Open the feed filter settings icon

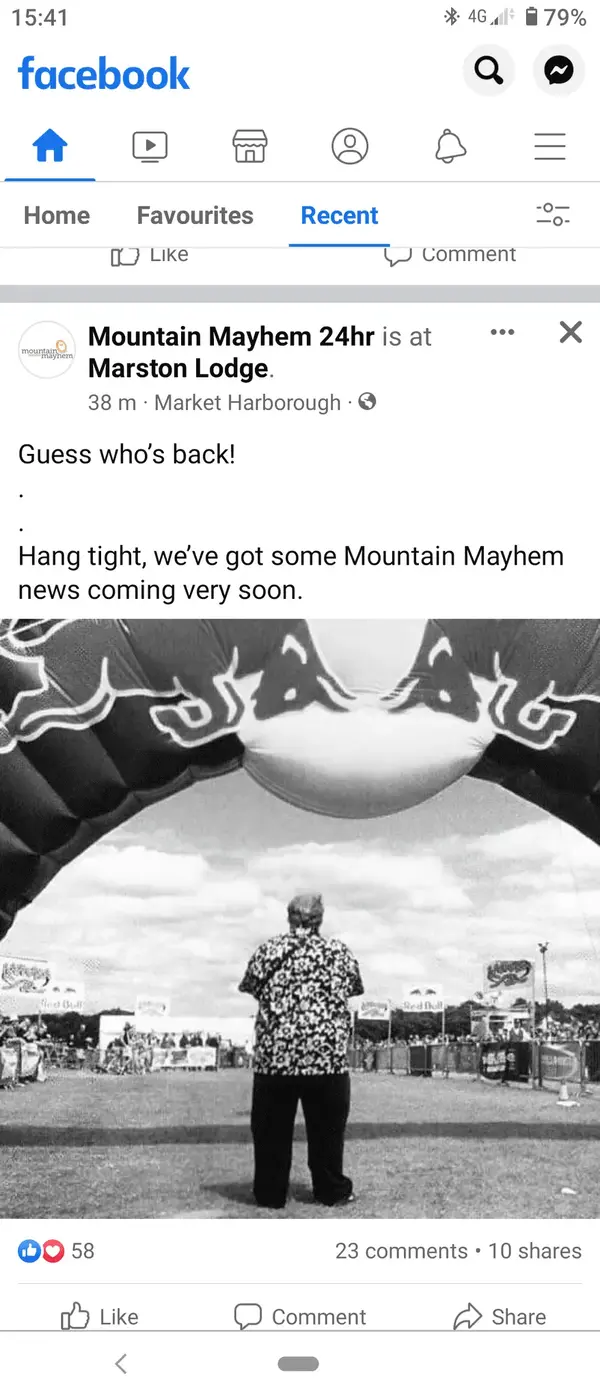click(552, 214)
